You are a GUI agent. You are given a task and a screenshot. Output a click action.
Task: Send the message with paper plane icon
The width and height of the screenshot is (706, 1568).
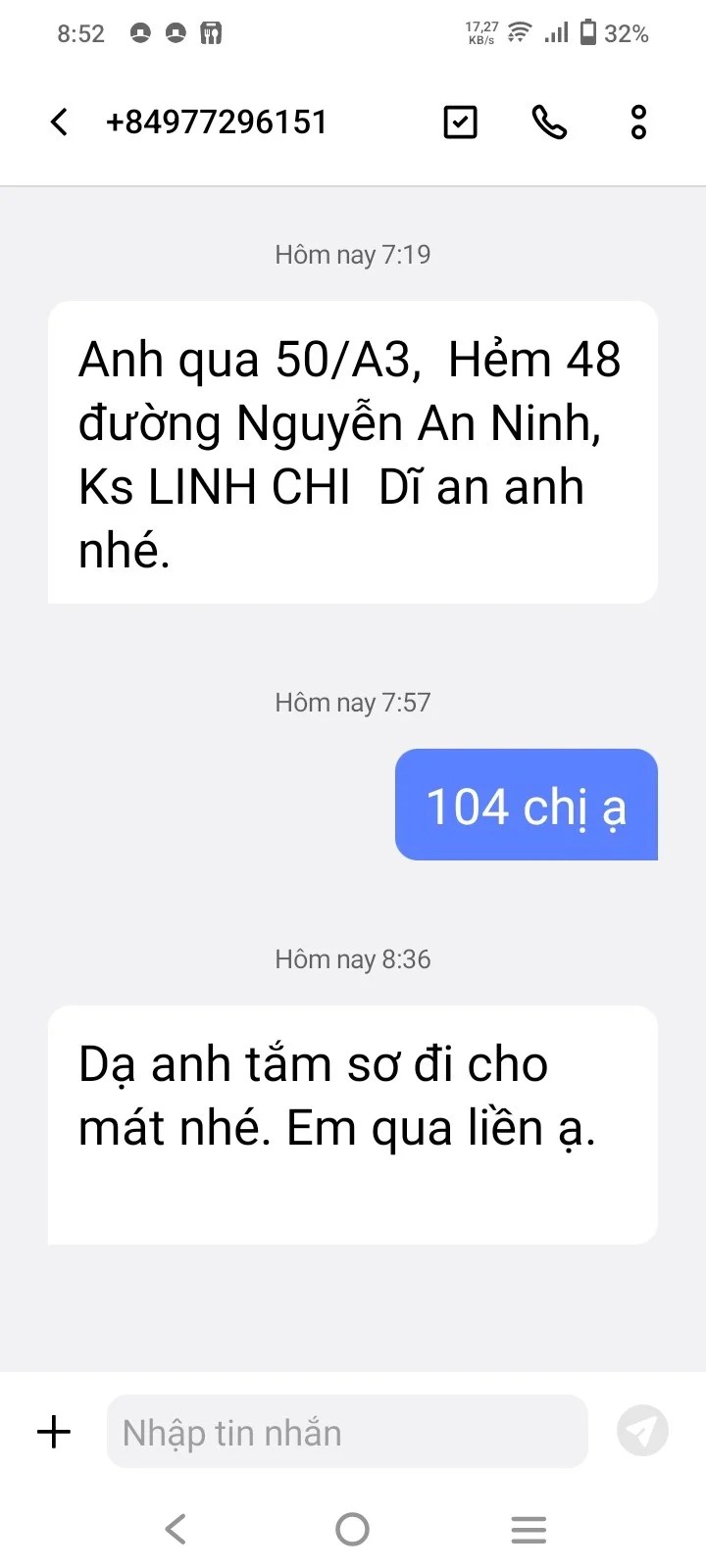[x=642, y=1431]
